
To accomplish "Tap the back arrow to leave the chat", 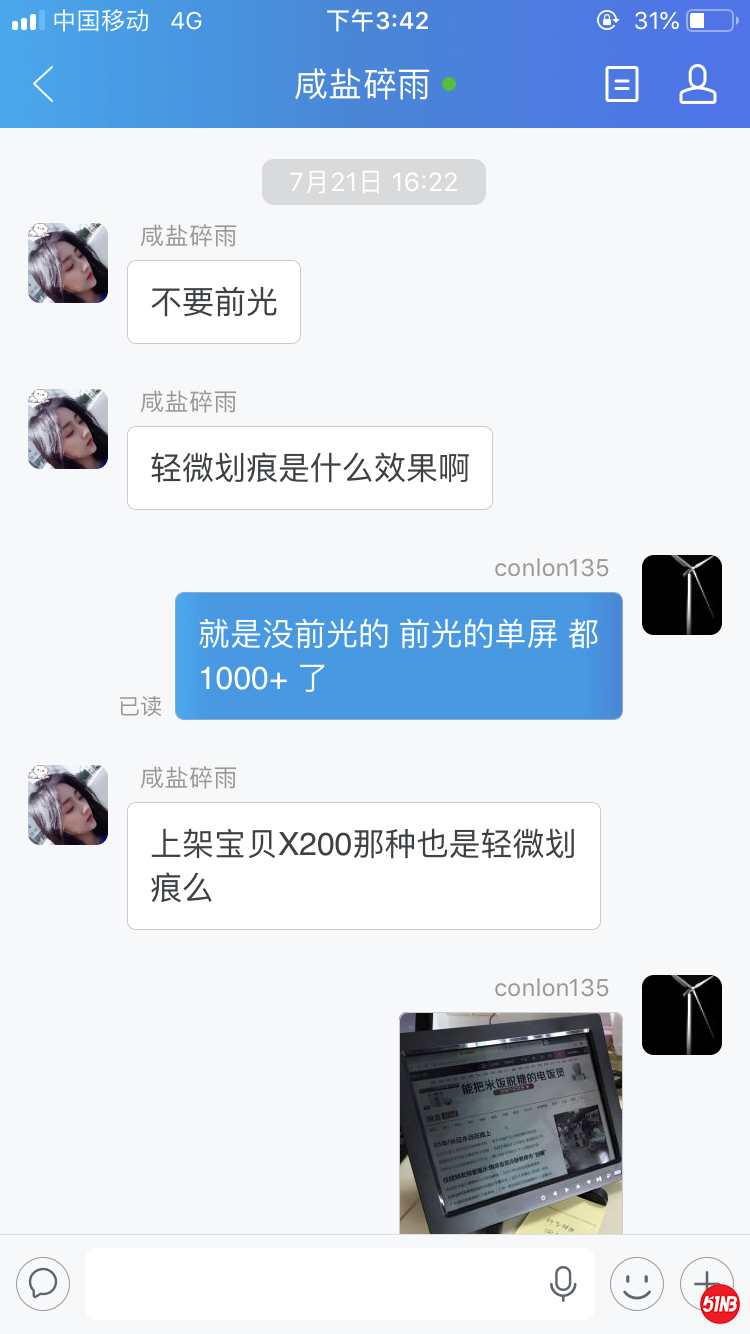I will coord(42,85).
